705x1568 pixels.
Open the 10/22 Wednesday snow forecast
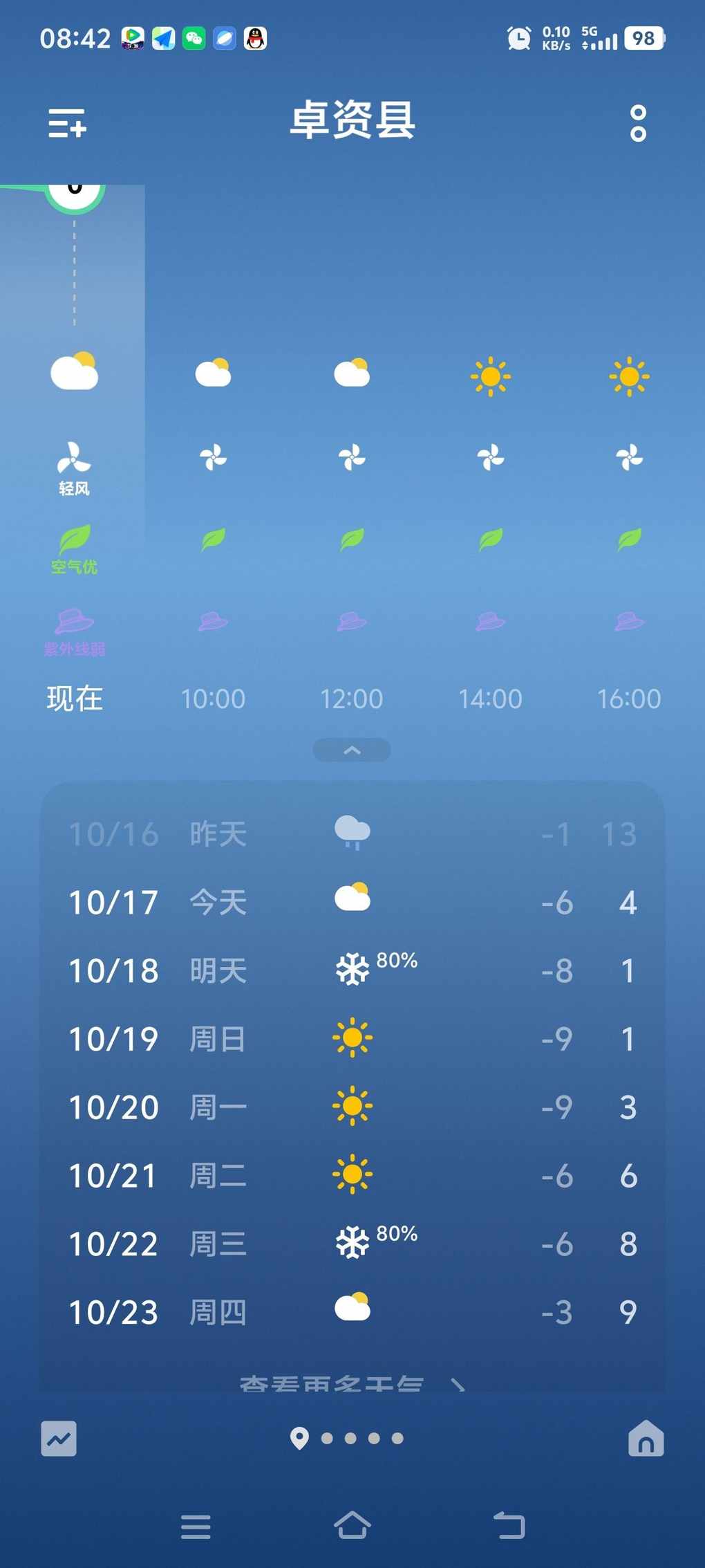click(x=352, y=1244)
